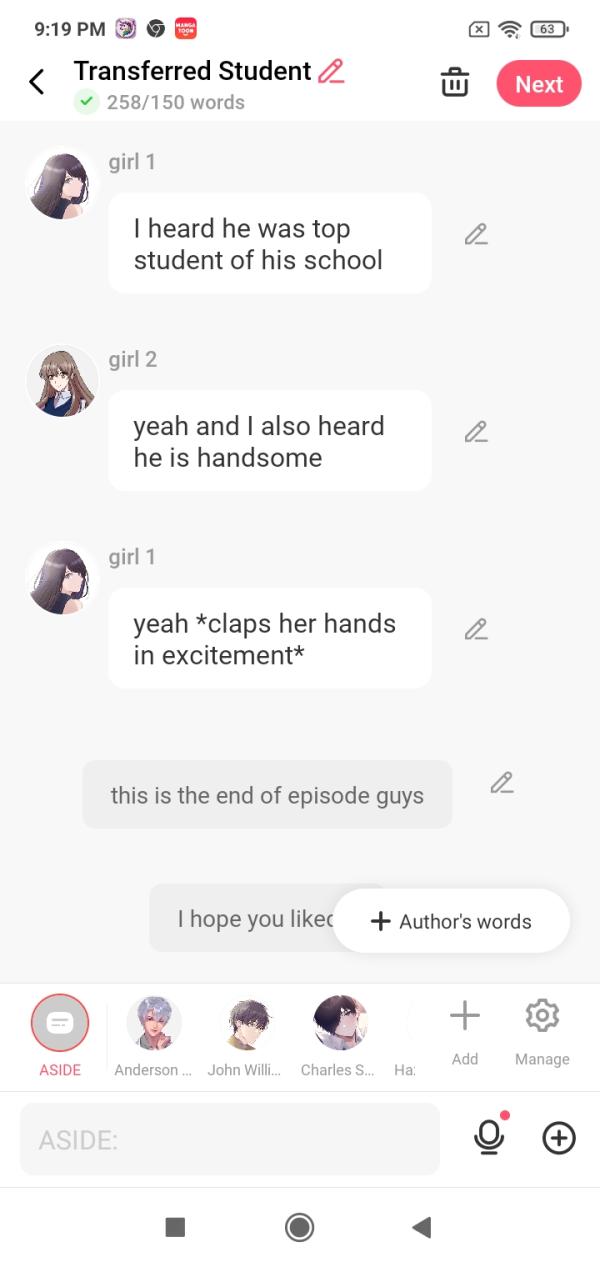Edit the 'end of episode guys' aside

pos(502,783)
